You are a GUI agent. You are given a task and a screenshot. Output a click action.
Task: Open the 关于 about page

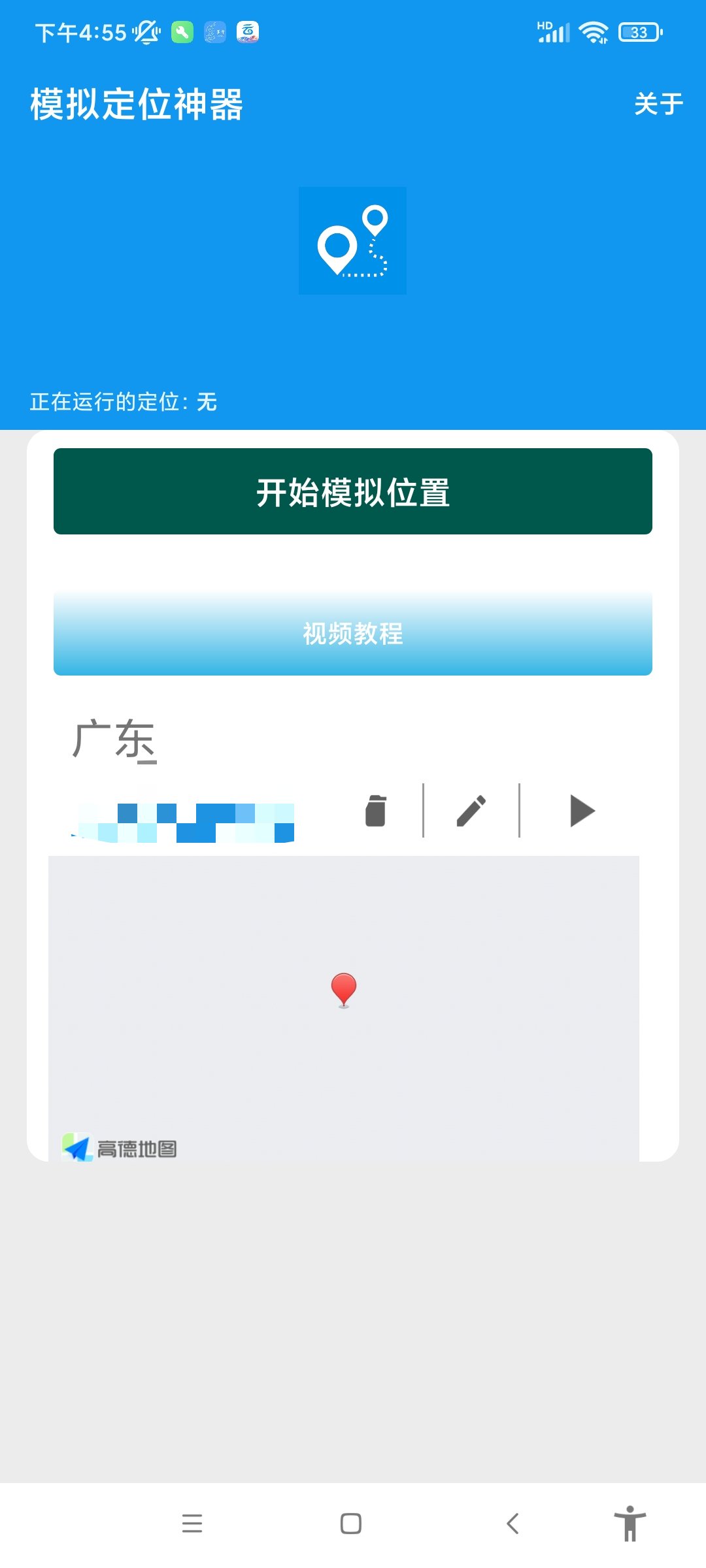(658, 104)
